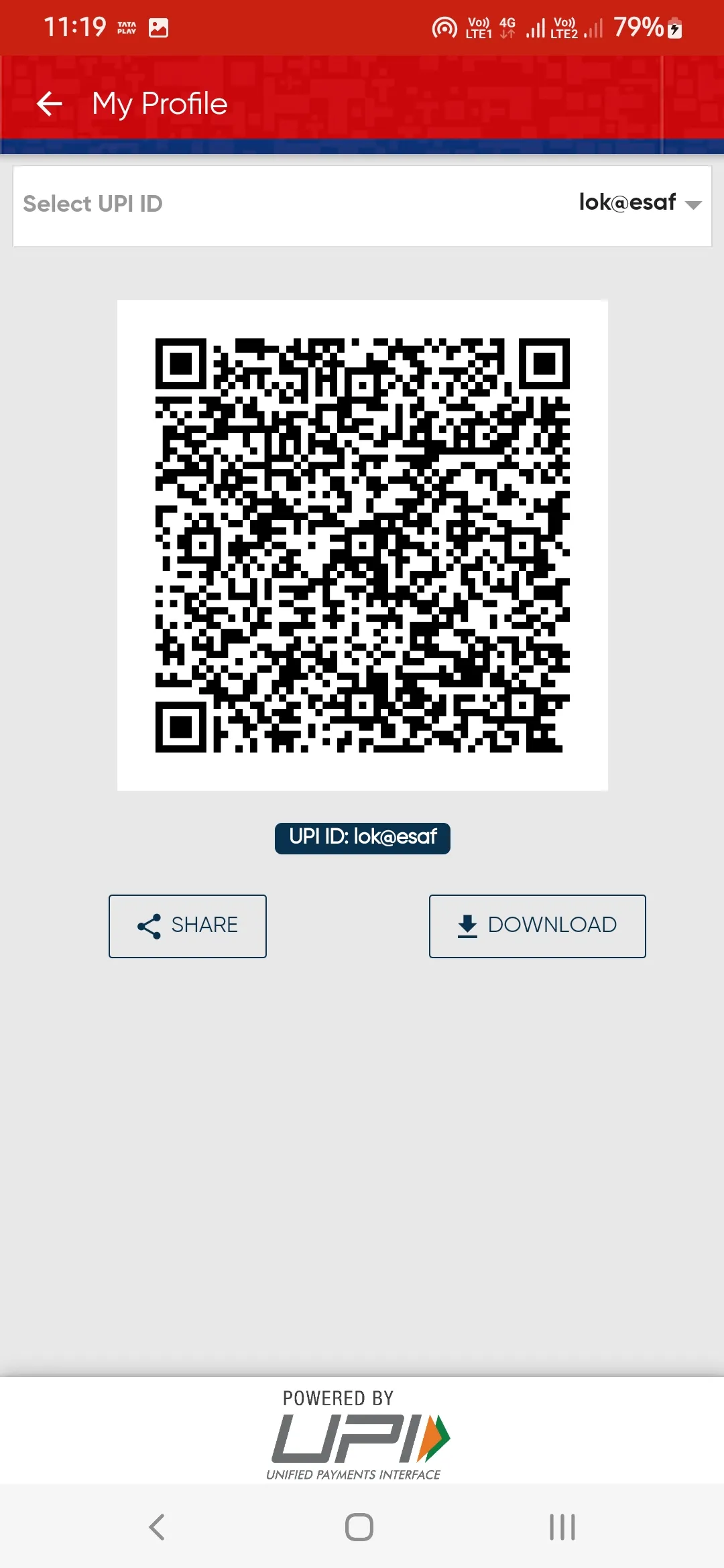Viewport: 724px width, 1568px height.
Task: Tap the hotspot icon in the status bar
Action: 443,27
